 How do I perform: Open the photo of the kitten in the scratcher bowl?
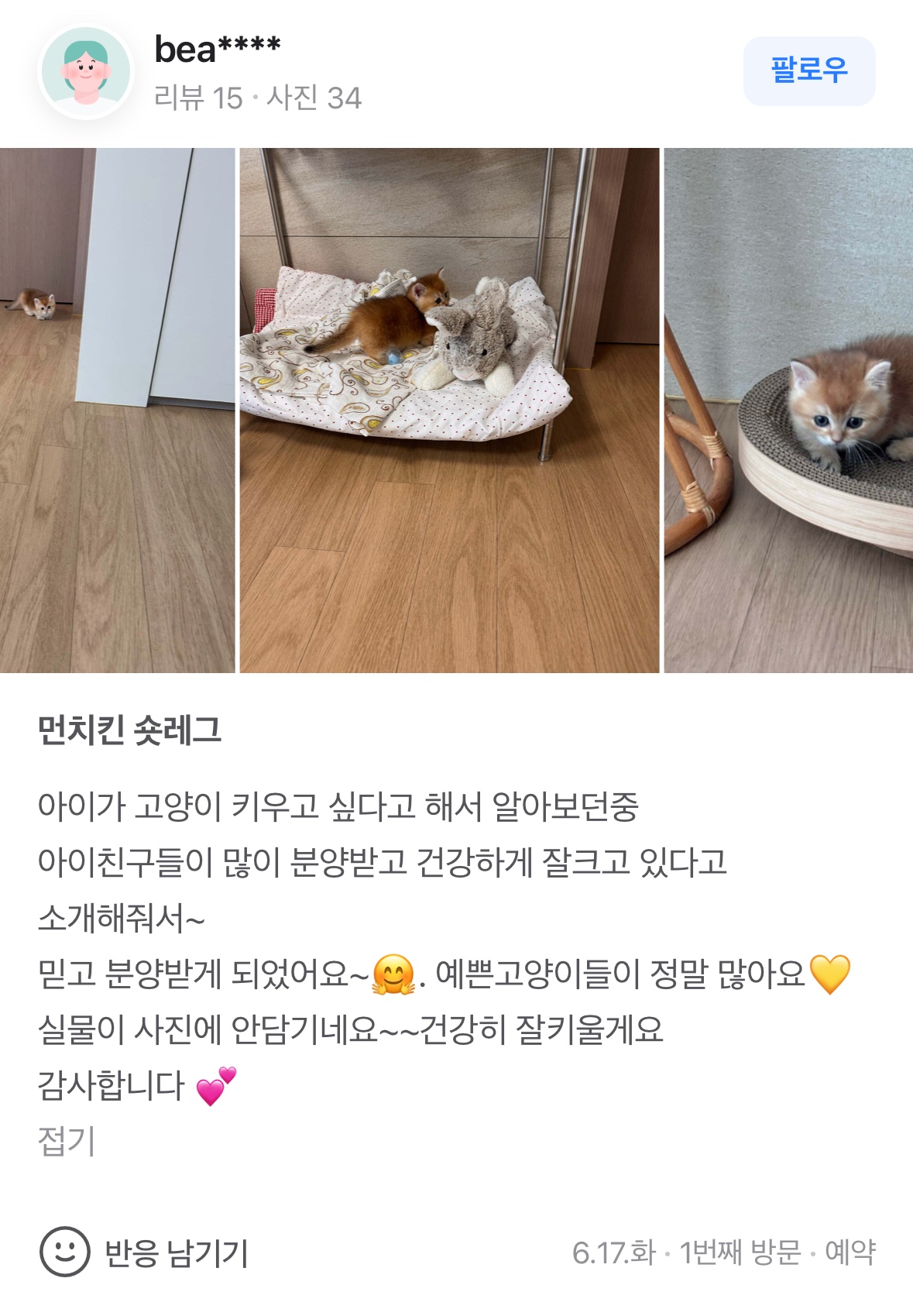[788, 410]
